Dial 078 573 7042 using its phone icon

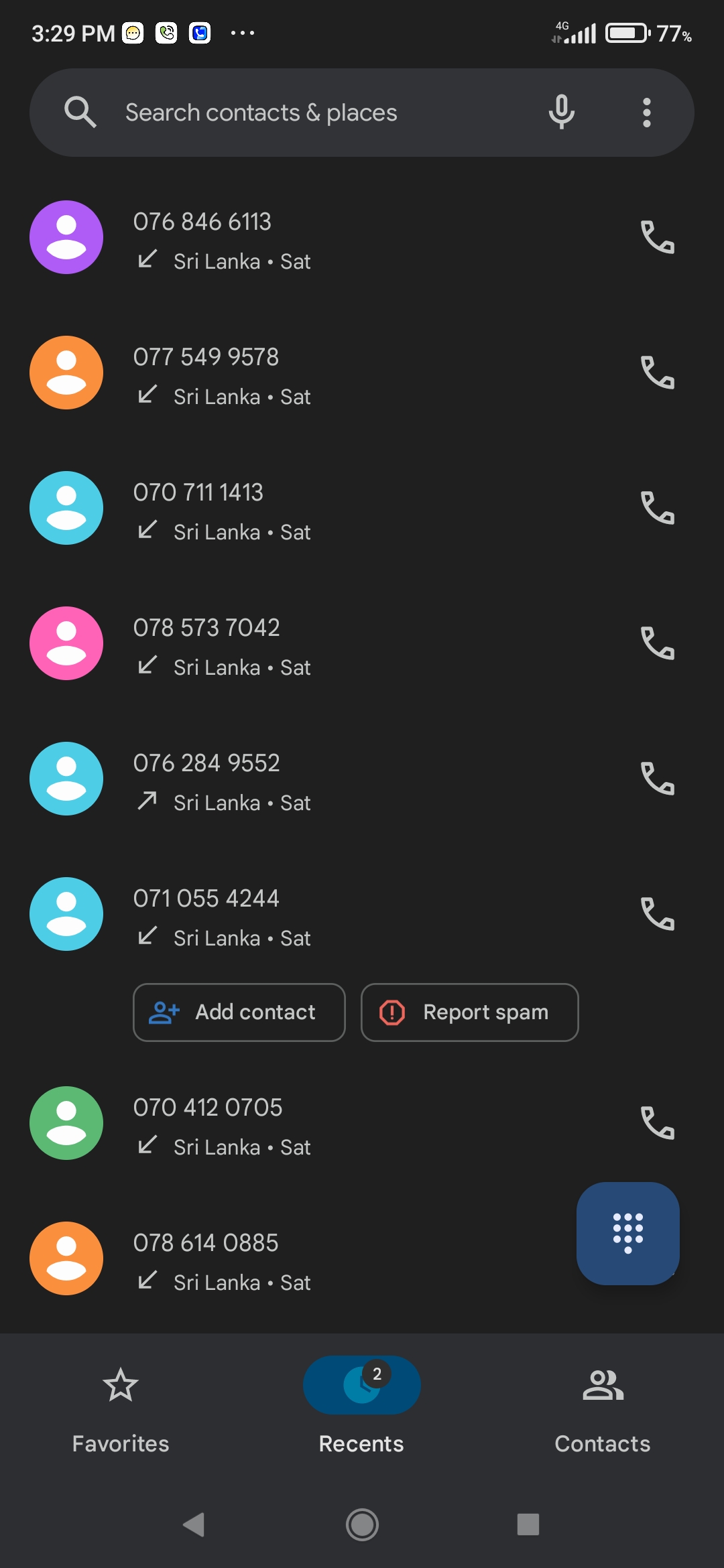coord(658,643)
